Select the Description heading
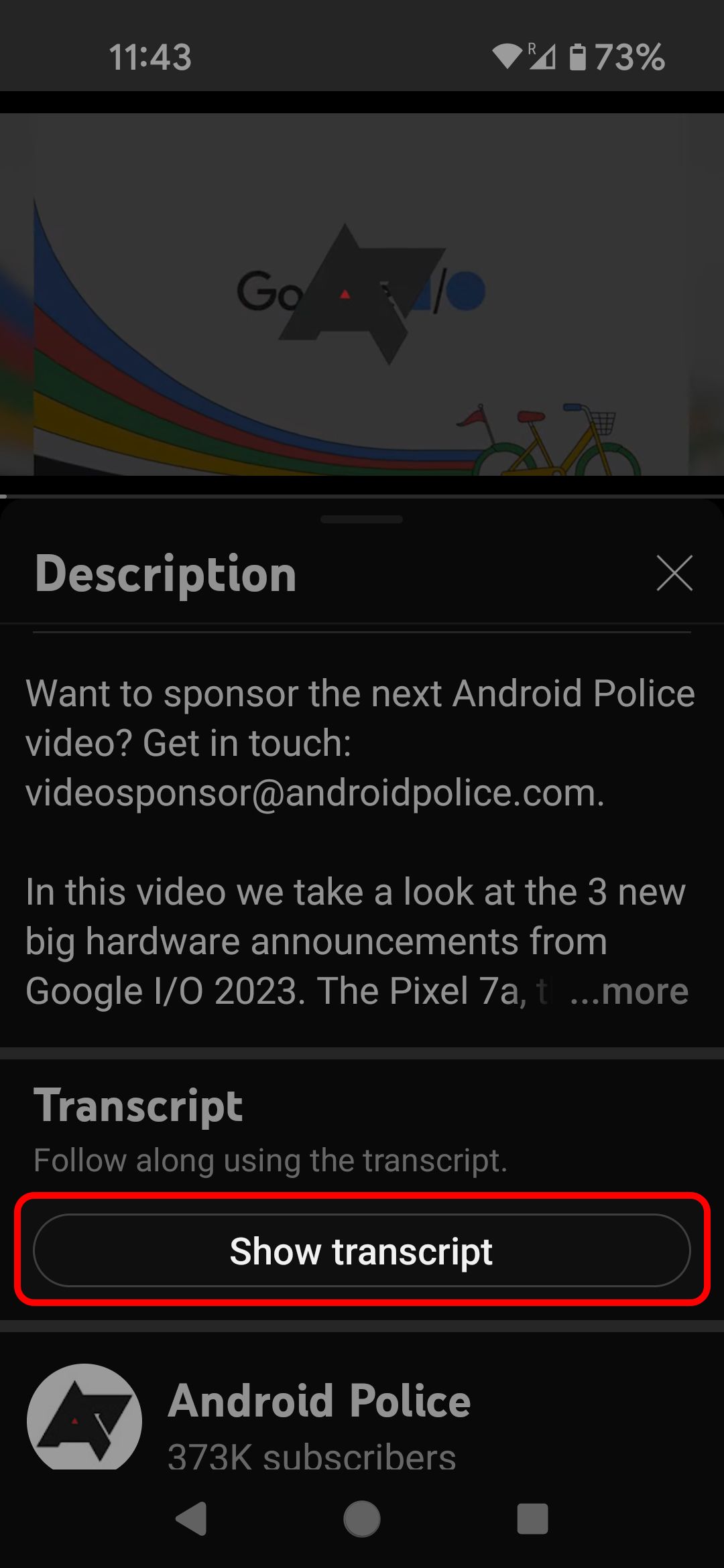 click(x=165, y=574)
